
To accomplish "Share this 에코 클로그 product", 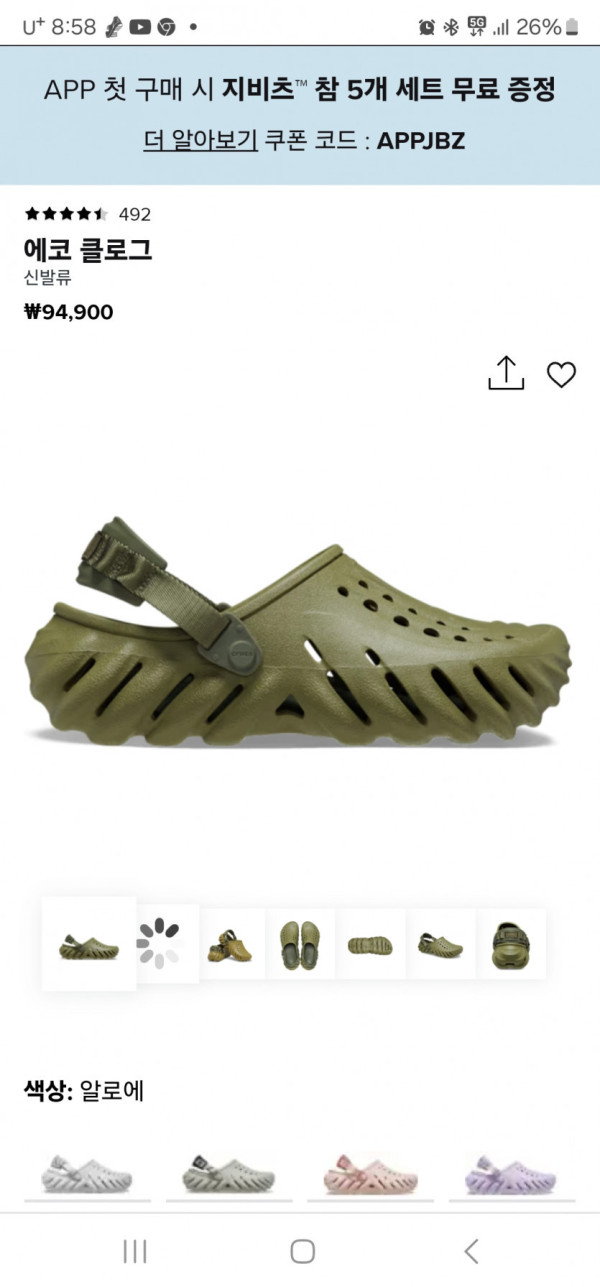I will (506, 373).
